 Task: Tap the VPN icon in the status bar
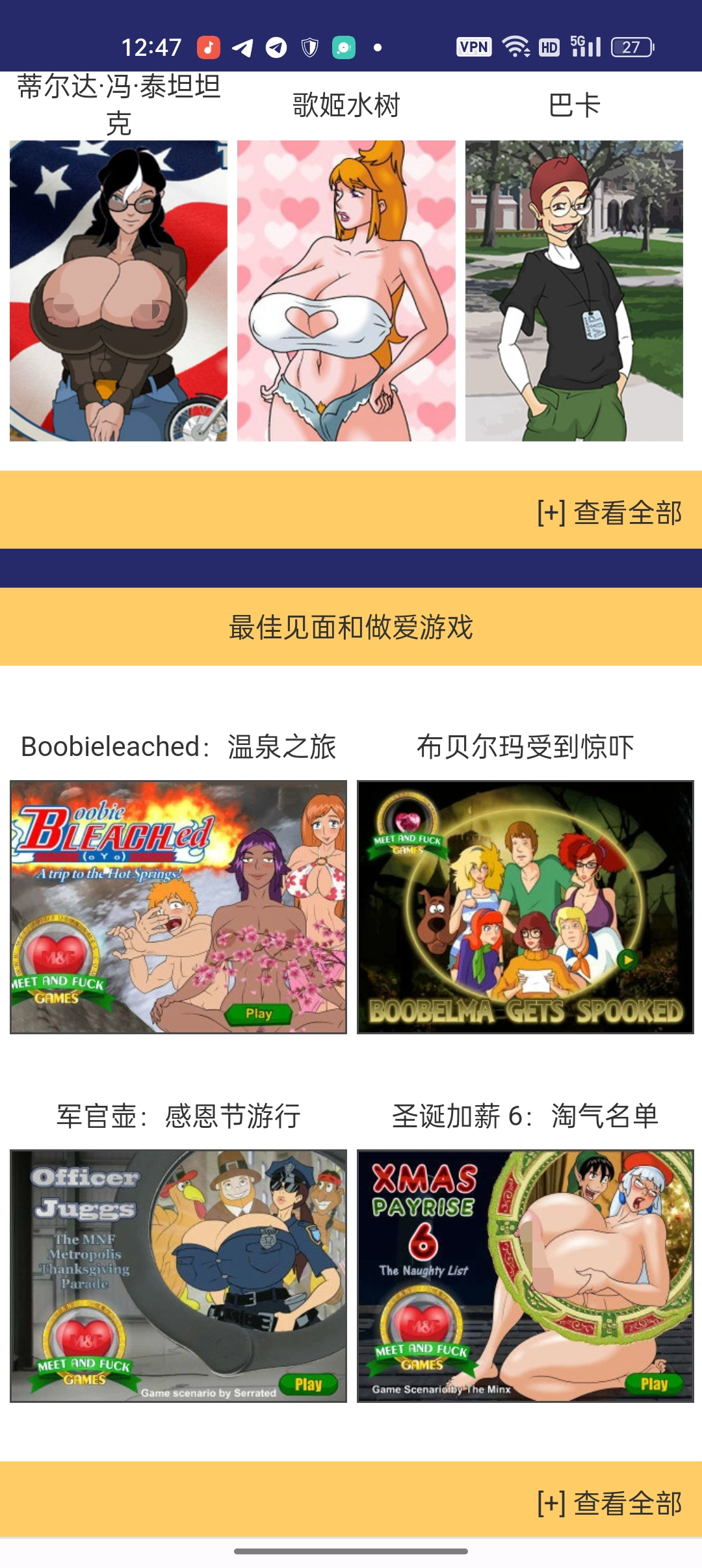pyautogui.click(x=473, y=46)
